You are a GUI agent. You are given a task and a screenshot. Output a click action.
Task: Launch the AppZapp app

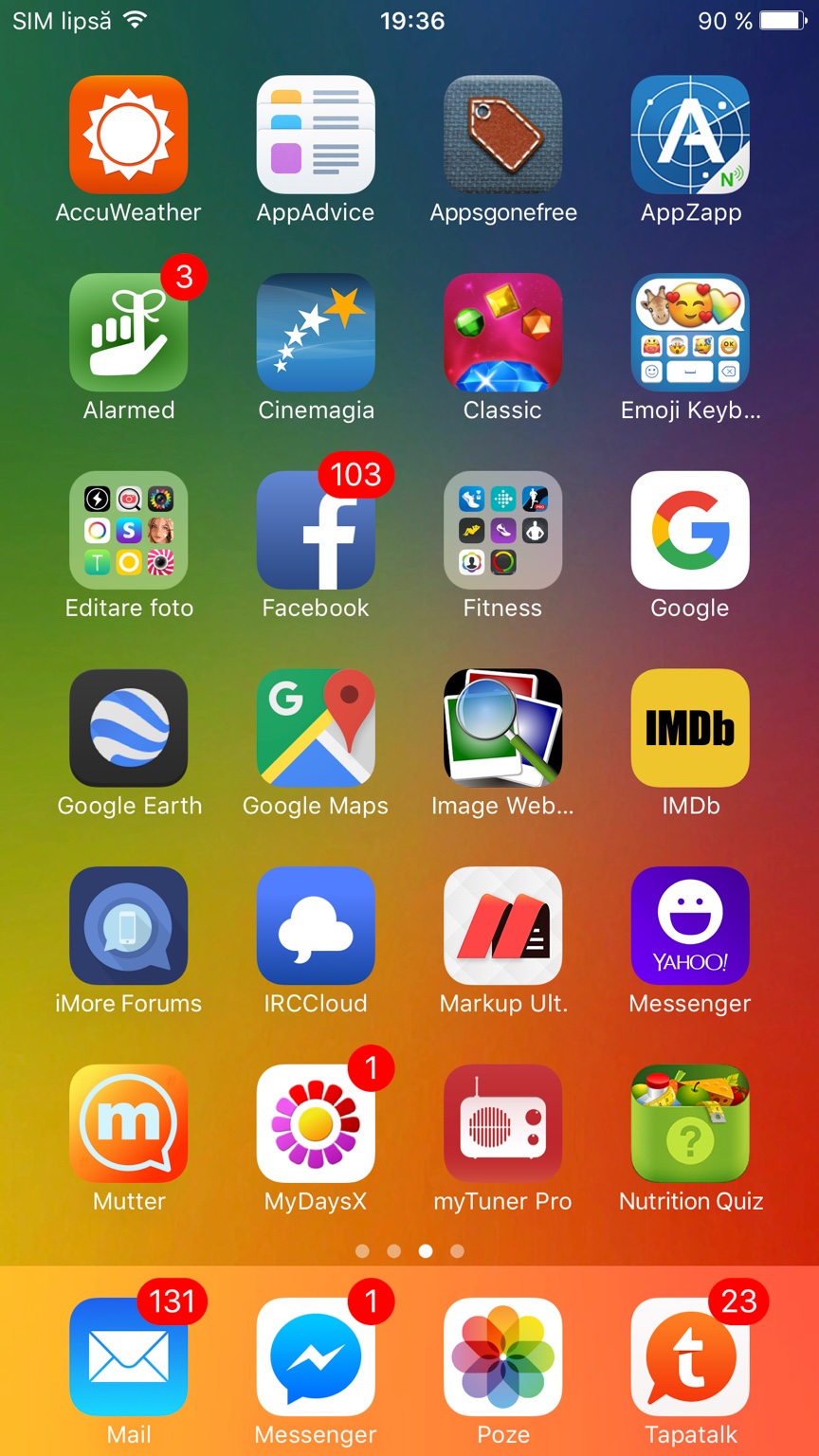[690, 135]
